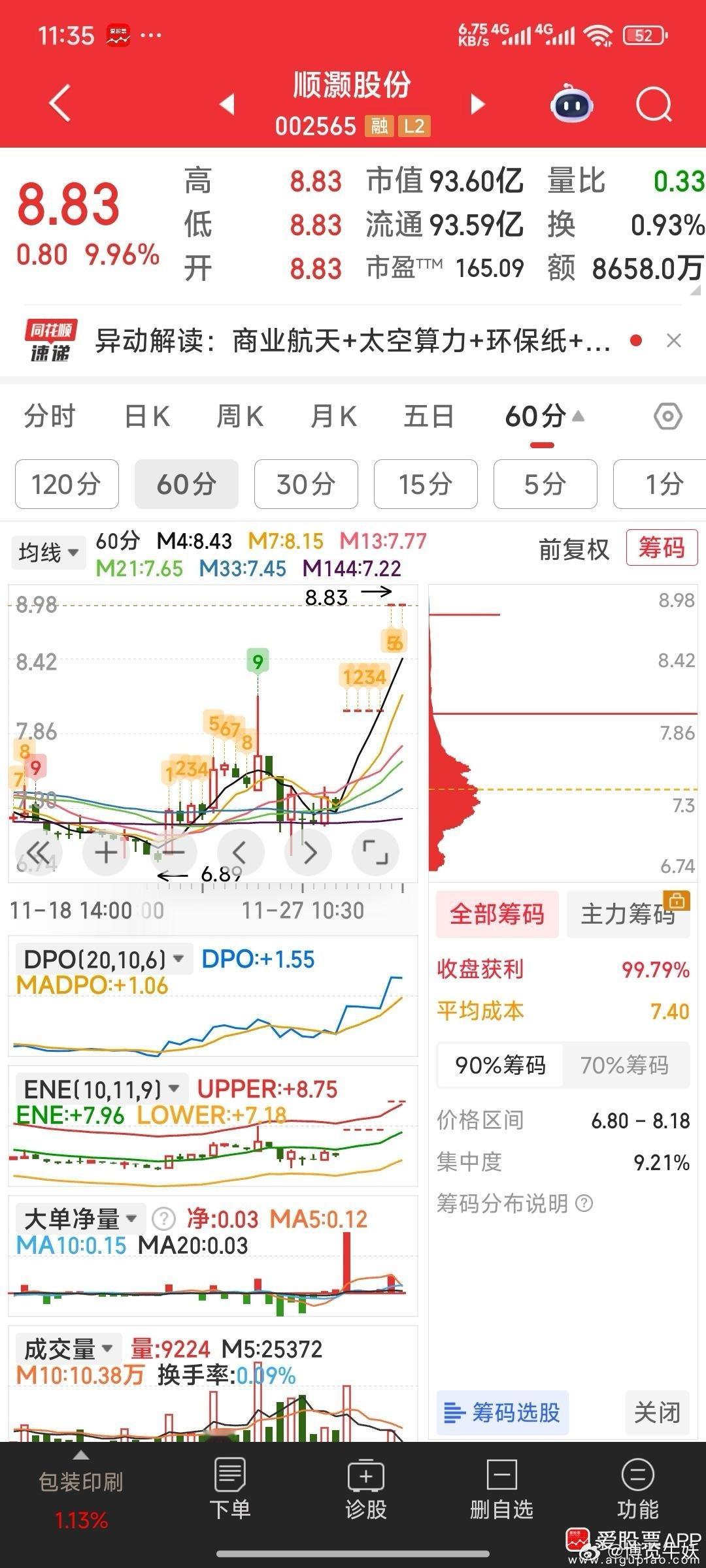Image resolution: width=706 pixels, height=1568 pixels.
Task: Select the 15分 period chip
Action: pos(426,484)
